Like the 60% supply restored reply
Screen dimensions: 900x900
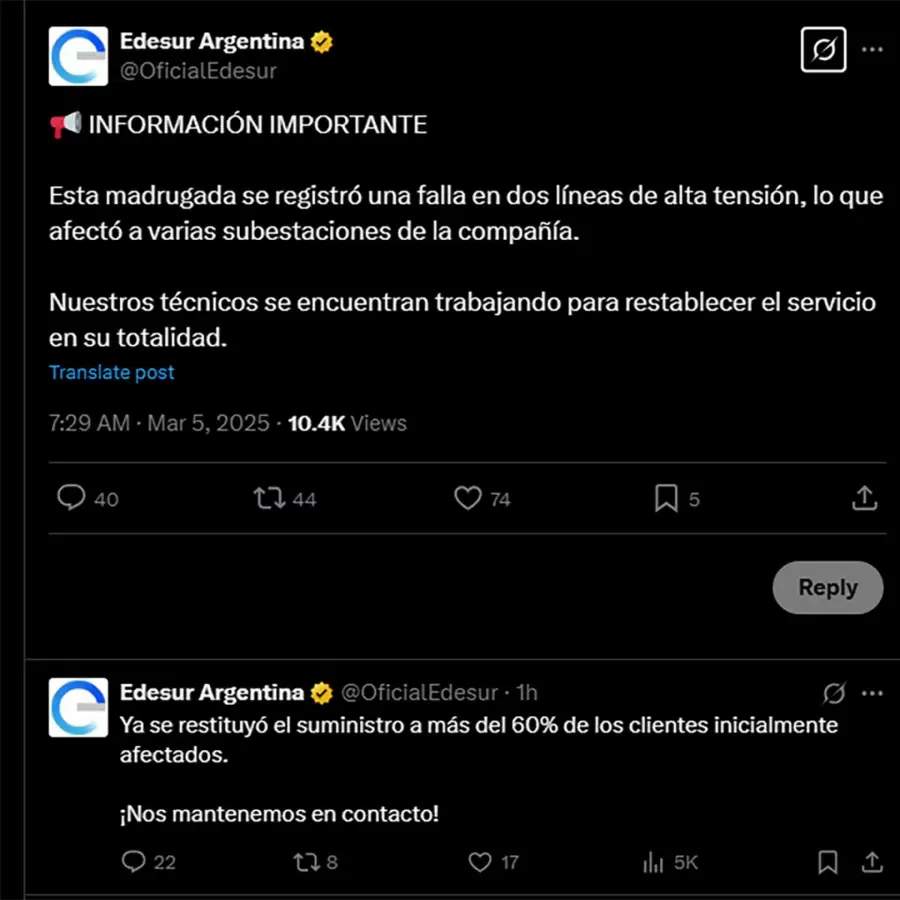click(x=481, y=861)
